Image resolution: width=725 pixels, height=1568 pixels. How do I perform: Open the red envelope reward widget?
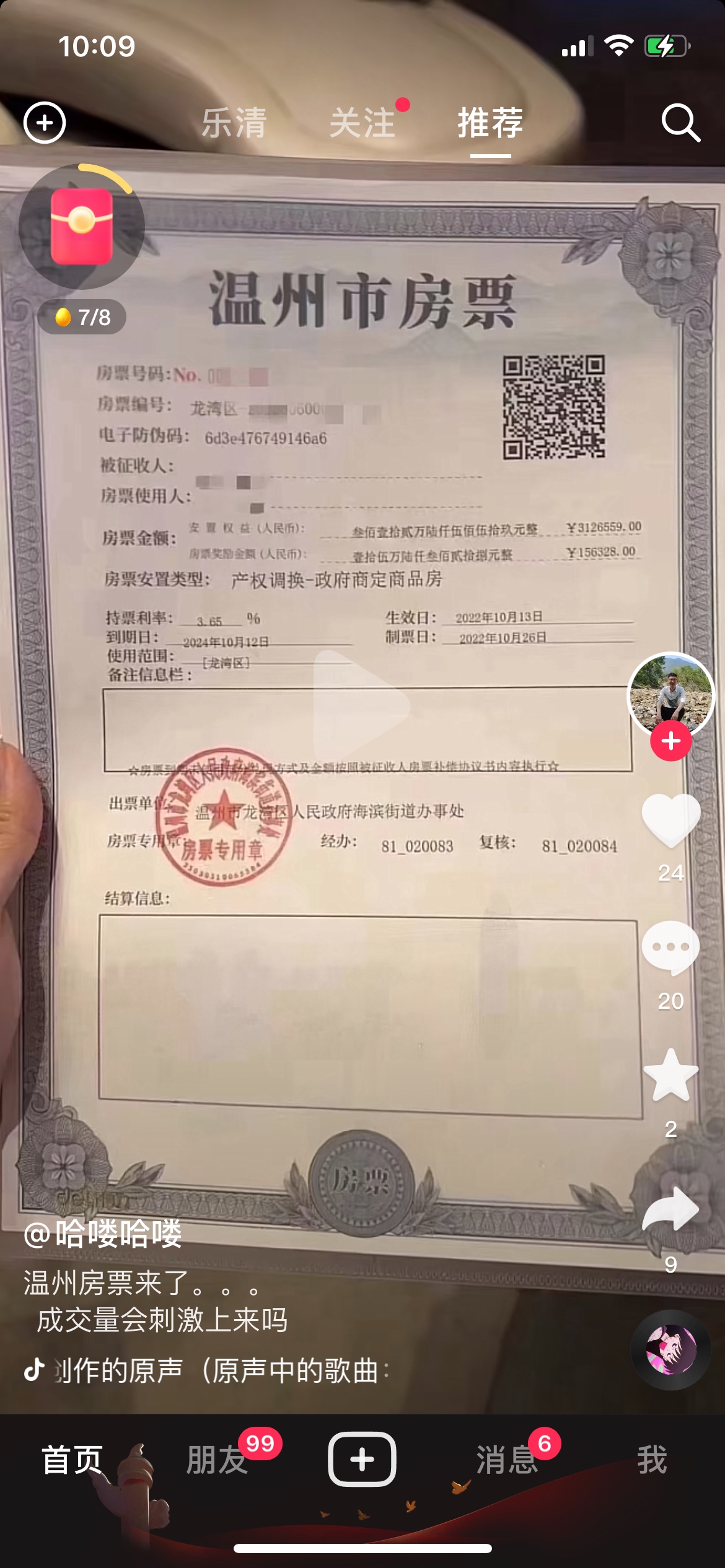[x=82, y=227]
